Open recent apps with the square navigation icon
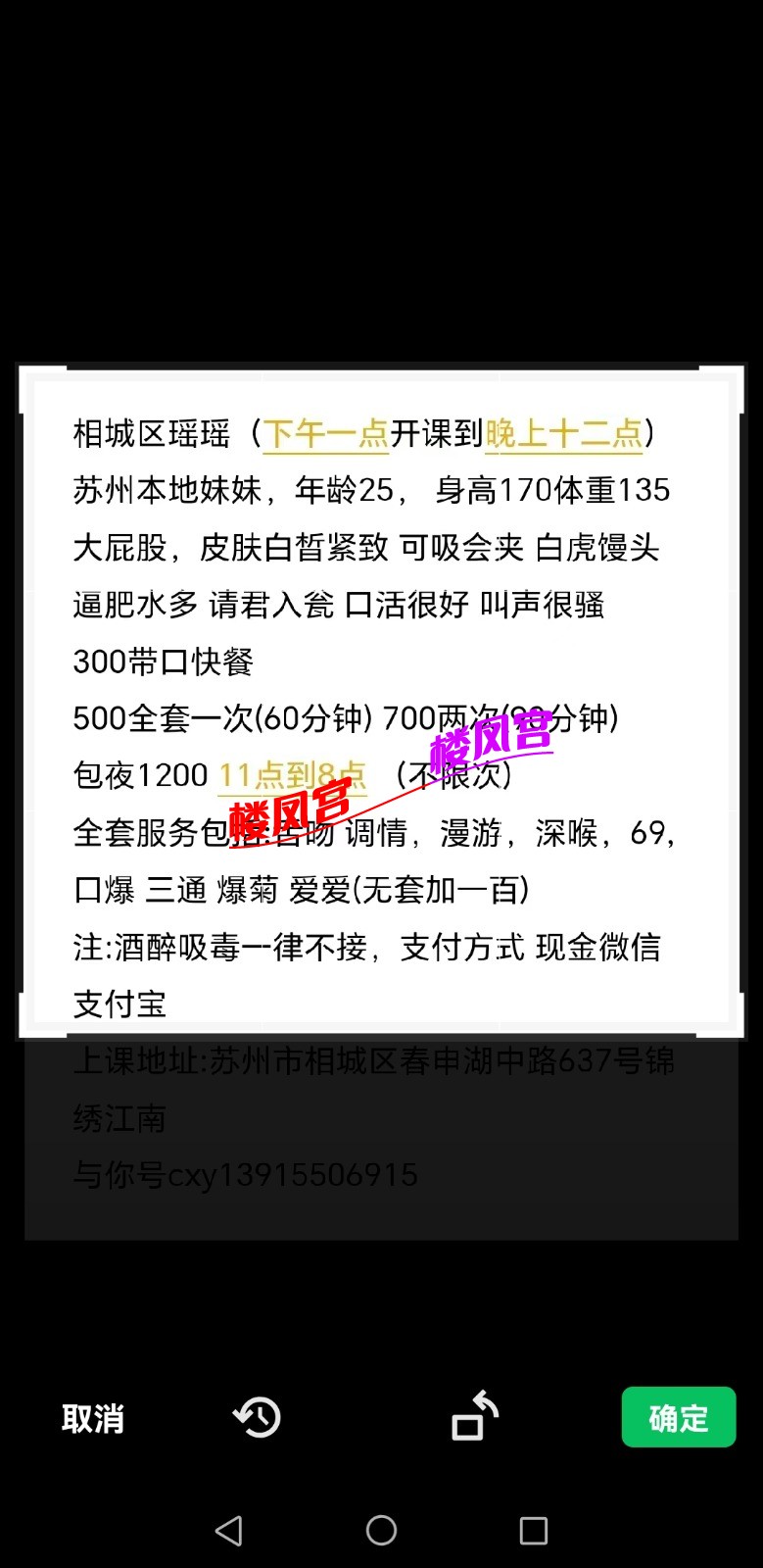This screenshot has height=1568, width=763. (x=534, y=1529)
